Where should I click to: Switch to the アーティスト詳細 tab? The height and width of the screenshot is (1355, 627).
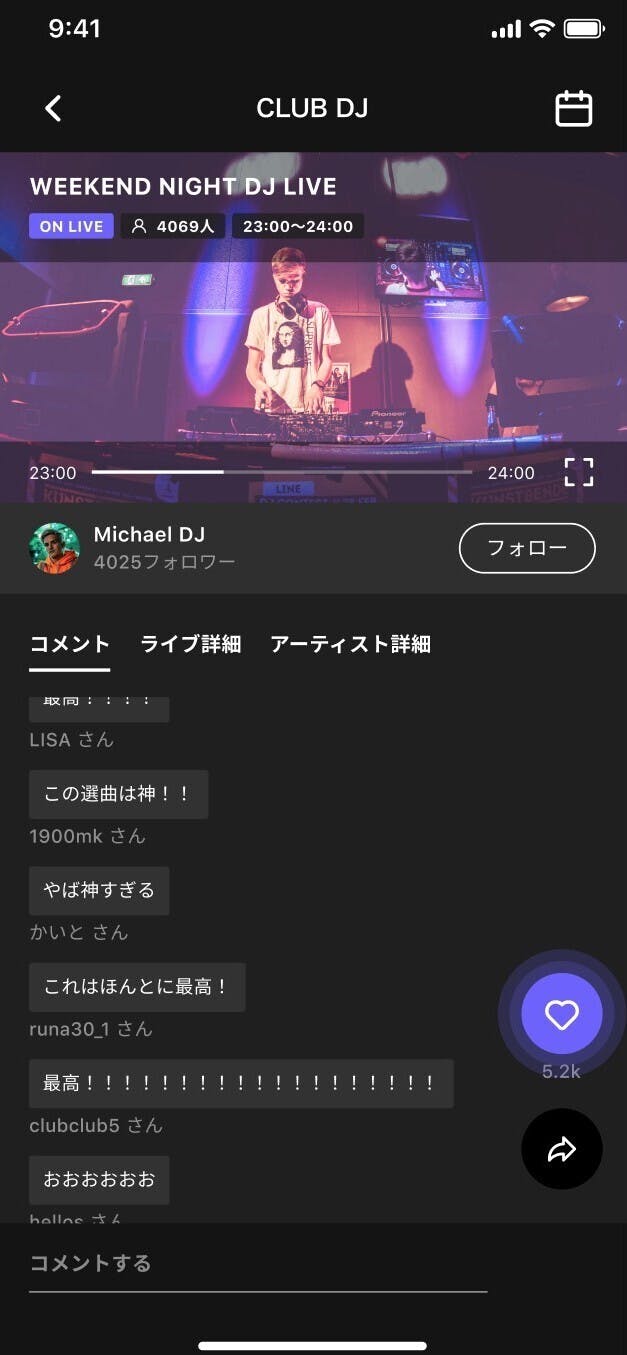click(x=350, y=644)
